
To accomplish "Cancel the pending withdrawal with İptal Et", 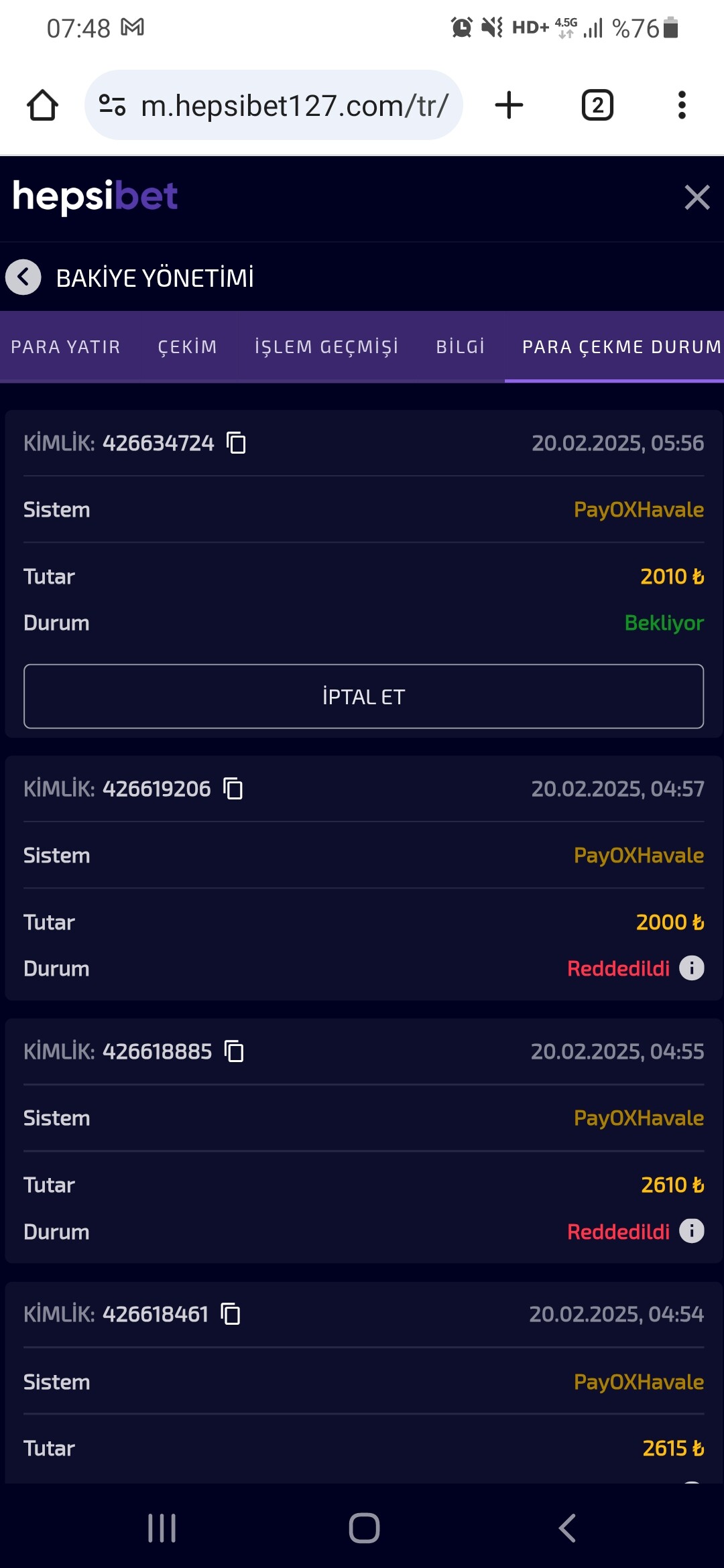I will click(363, 696).
